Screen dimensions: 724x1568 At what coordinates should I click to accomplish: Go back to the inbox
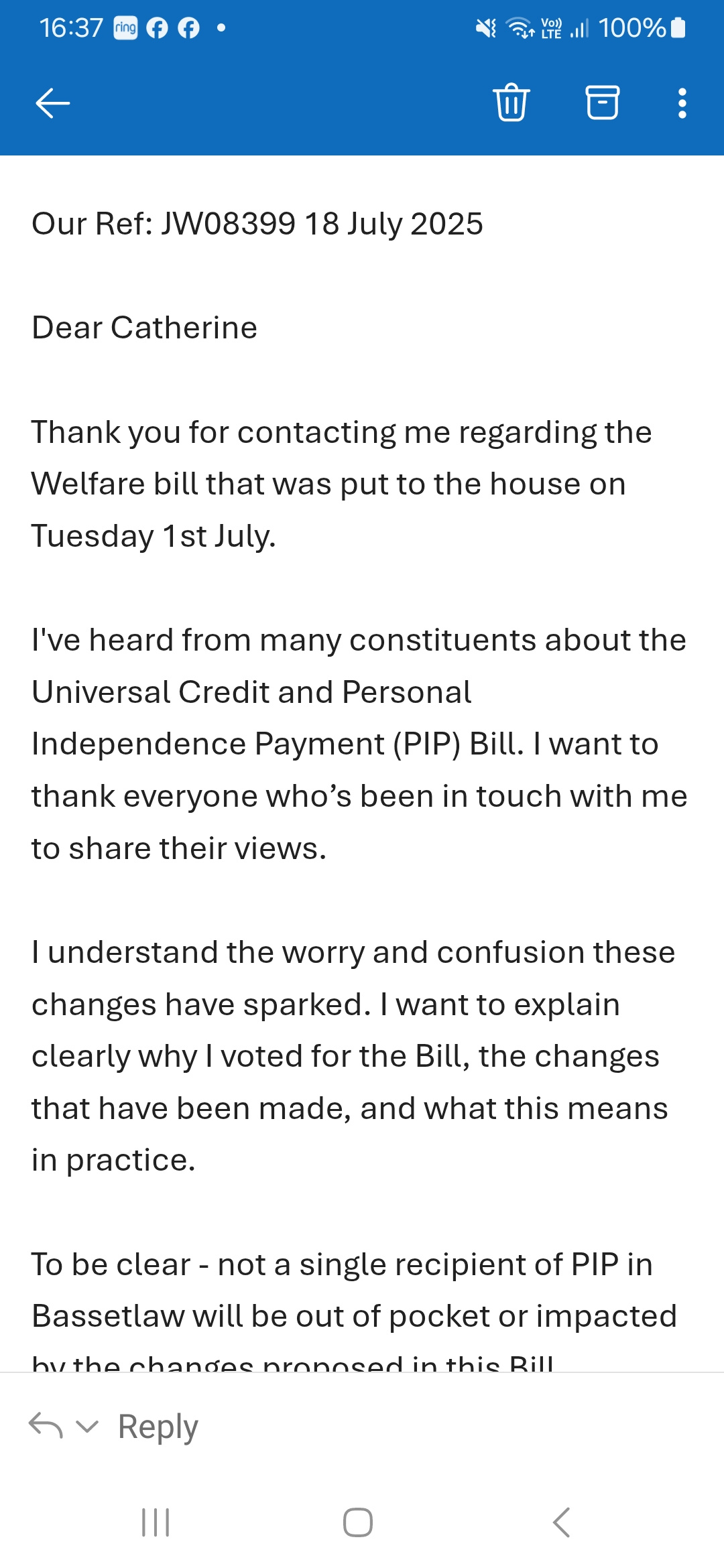(52, 103)
